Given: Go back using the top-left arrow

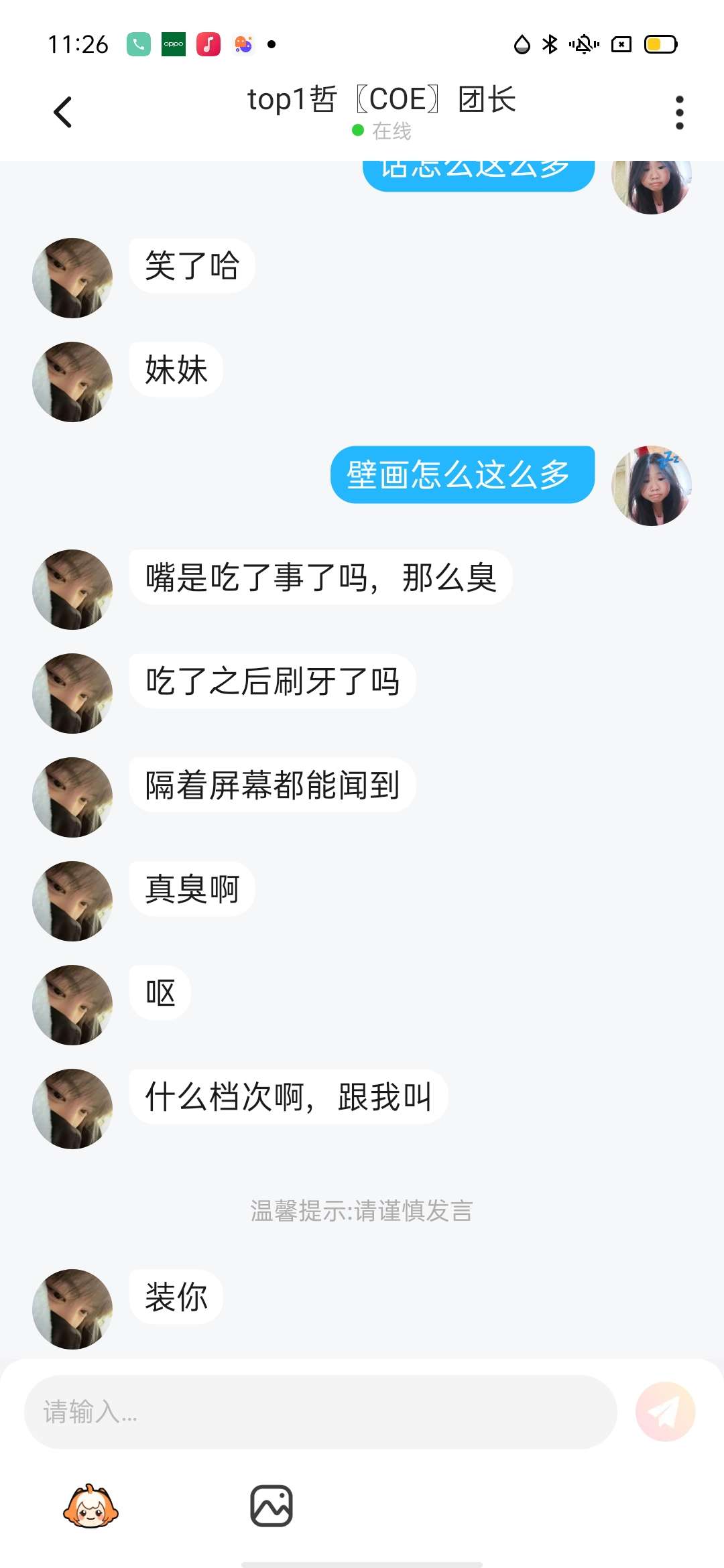Looking at the screenshot, I should pos(62,112).
